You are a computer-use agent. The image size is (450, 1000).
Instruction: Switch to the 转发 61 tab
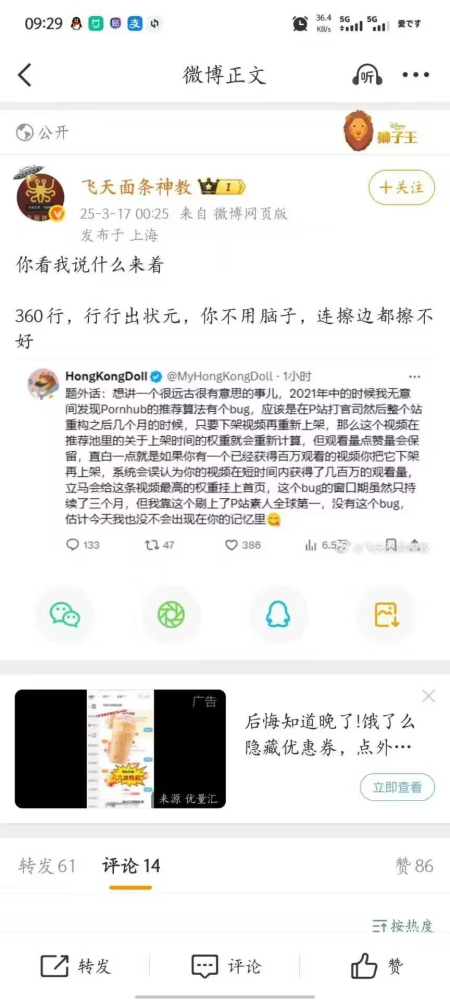click(x=47, y=866)
